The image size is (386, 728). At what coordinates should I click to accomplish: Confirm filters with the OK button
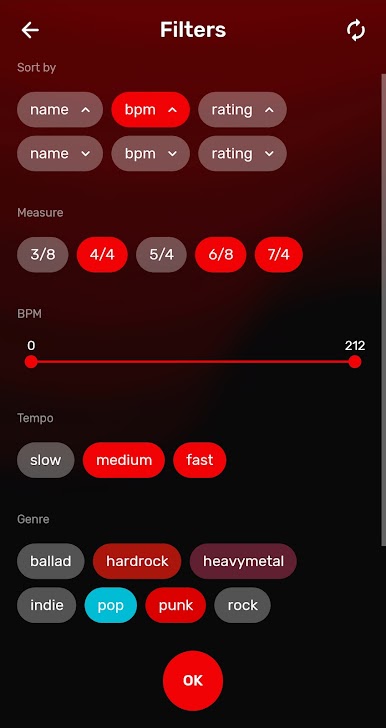click(193, 680)
